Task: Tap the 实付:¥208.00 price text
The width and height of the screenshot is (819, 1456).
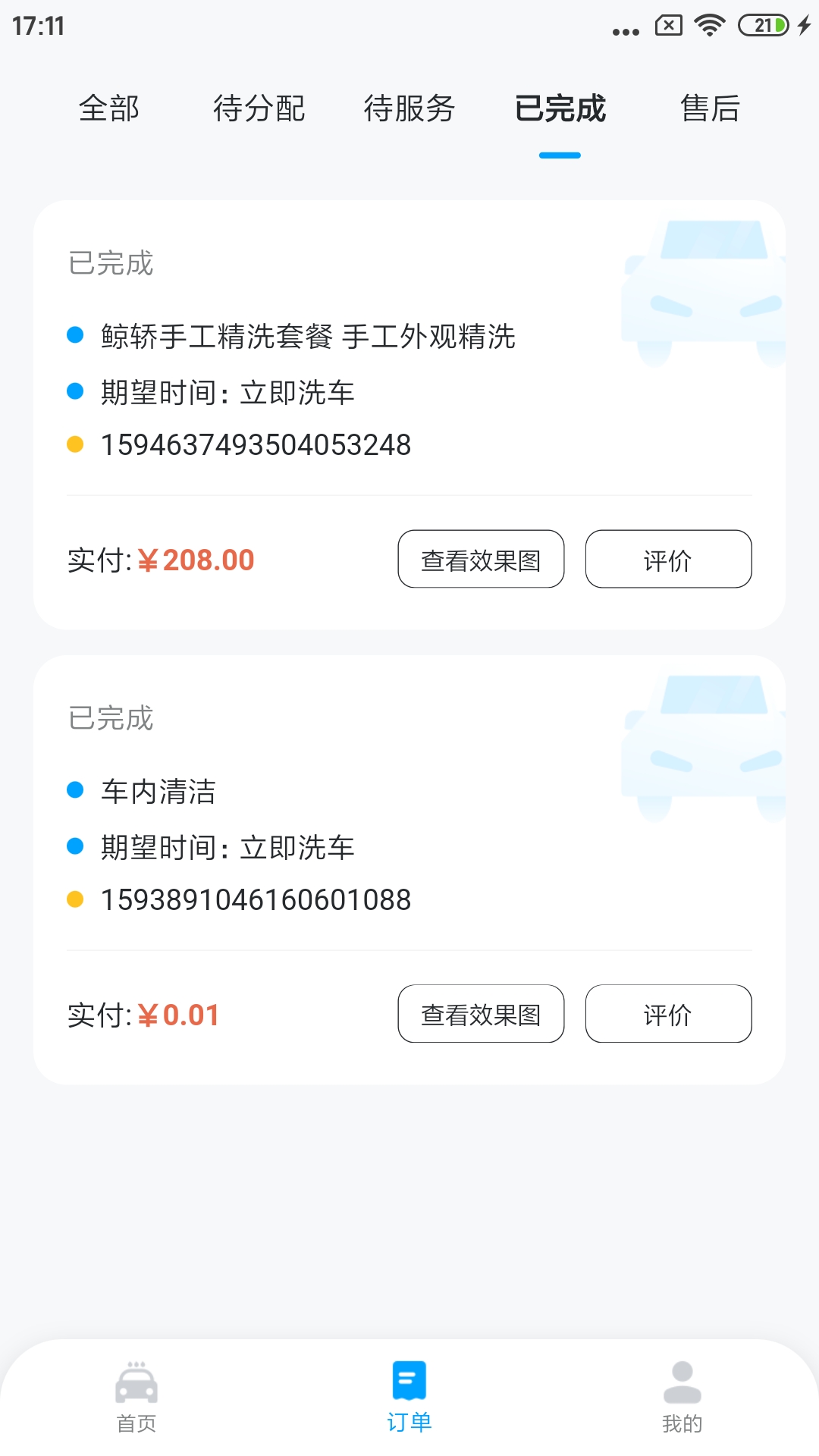Action: [159, 559]
